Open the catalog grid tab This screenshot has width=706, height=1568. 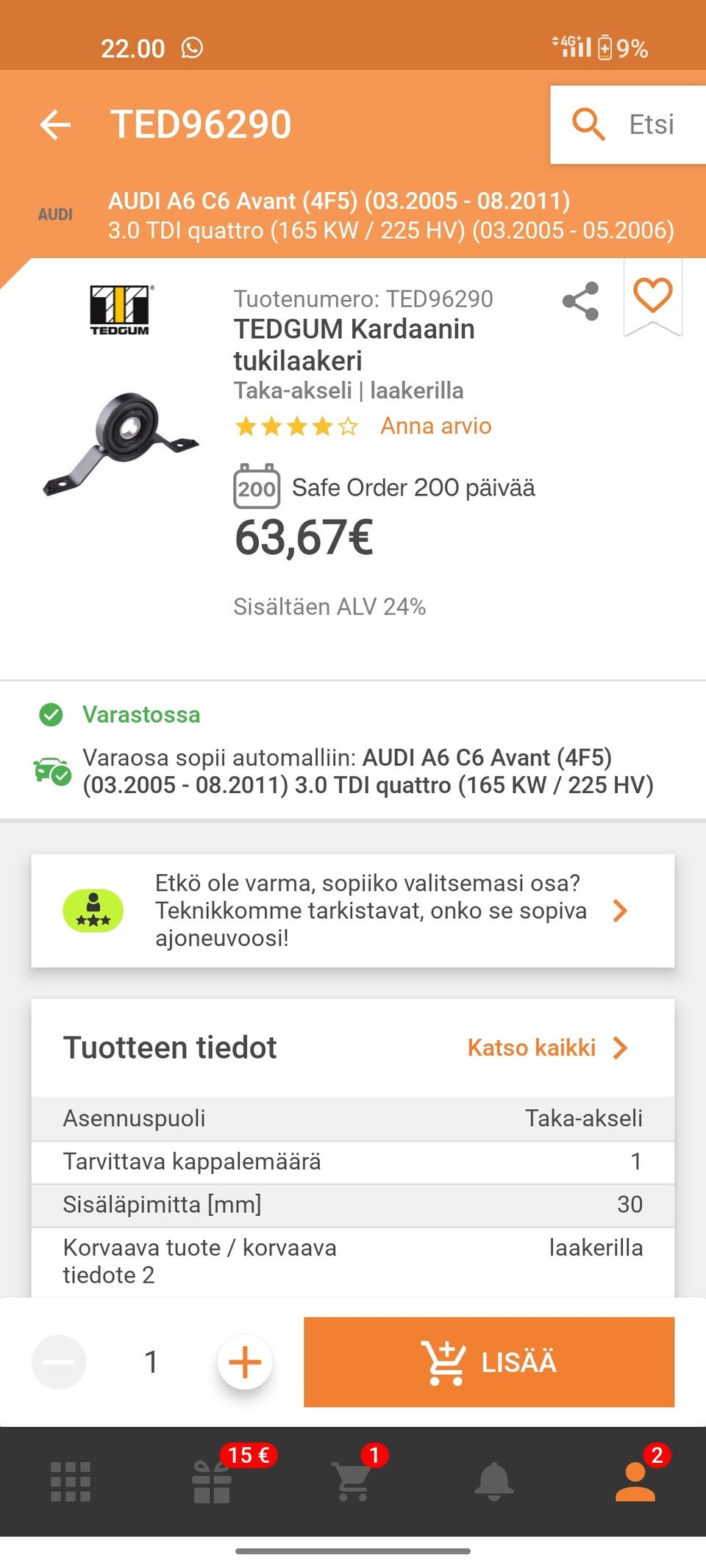point(71,1481)
